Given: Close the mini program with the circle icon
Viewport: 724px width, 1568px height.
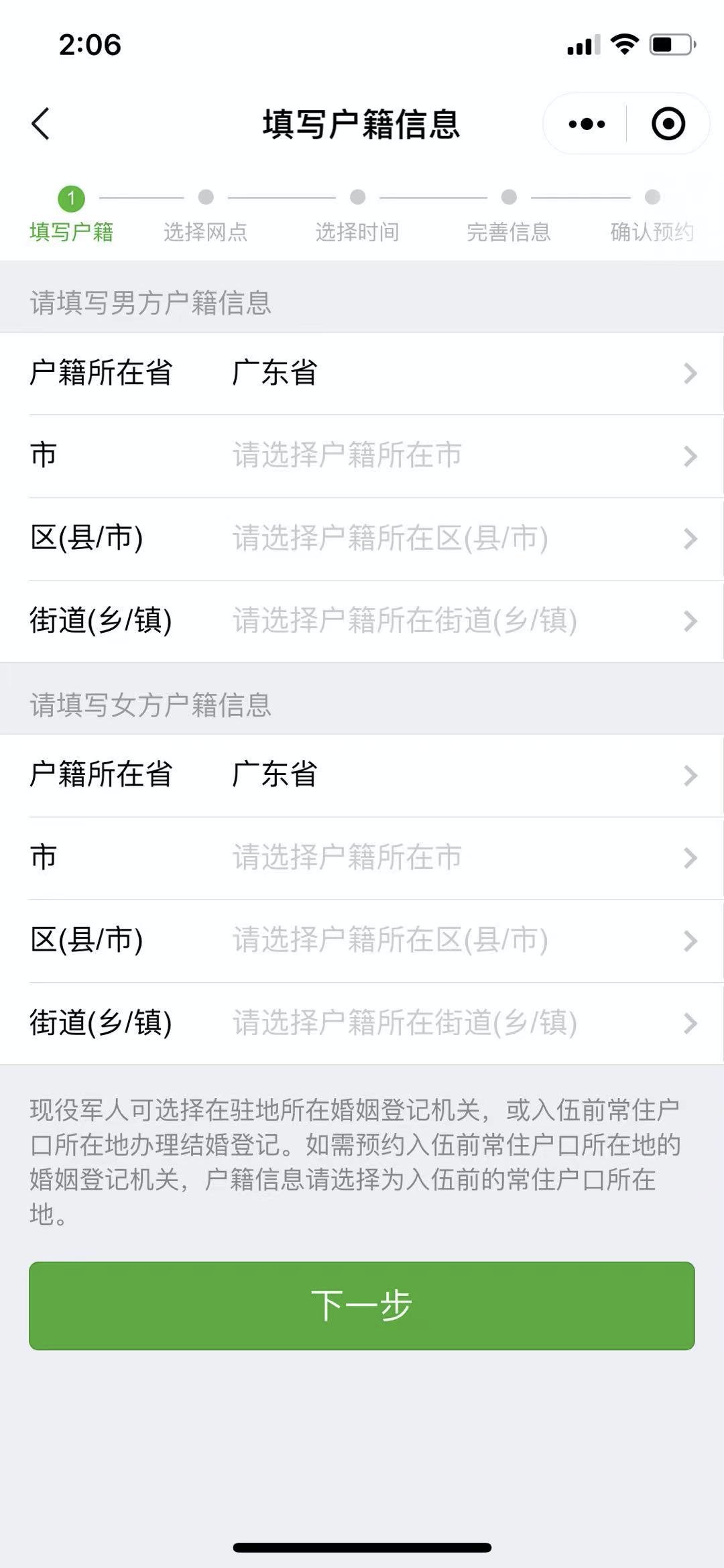Looking at the screenshot, I should click(x=668, y=124).
